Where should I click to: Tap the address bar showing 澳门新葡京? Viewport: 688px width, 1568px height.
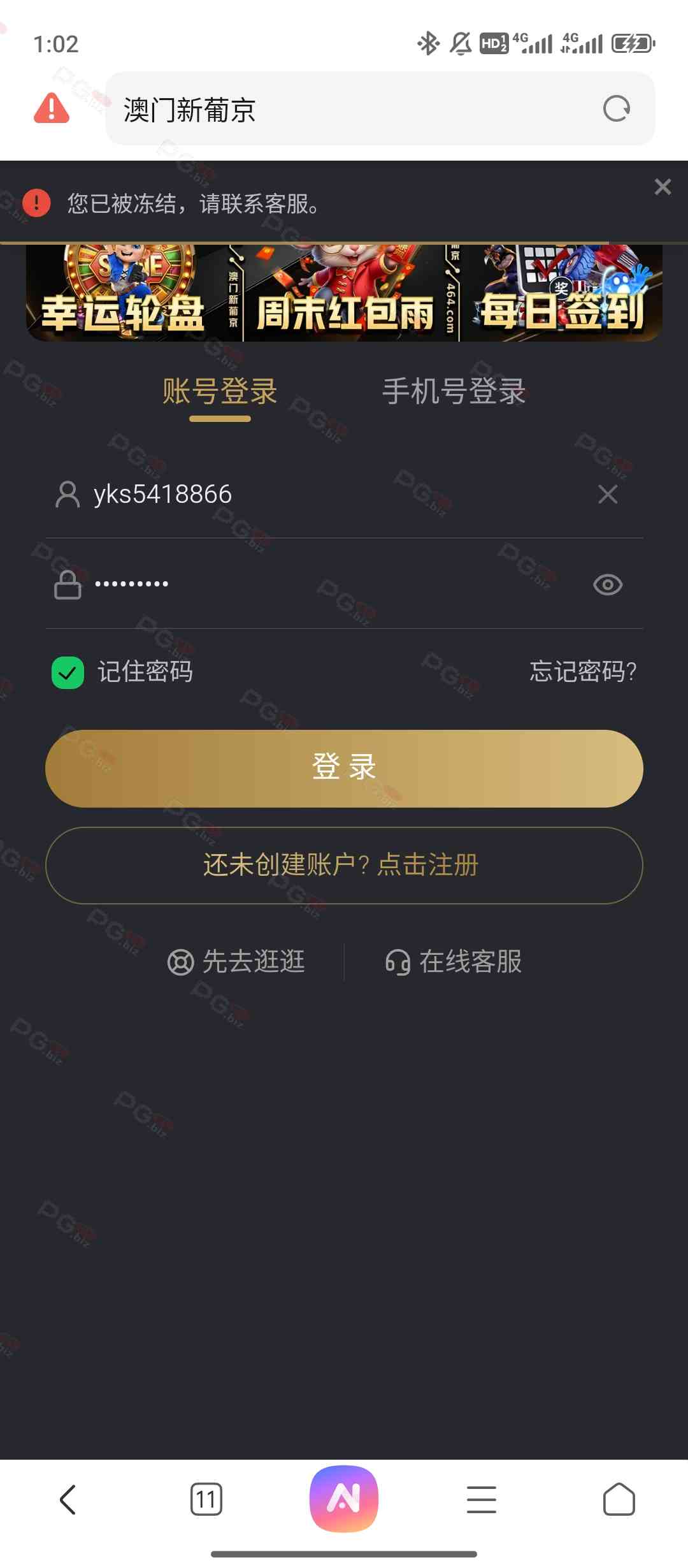click(357, 109)
